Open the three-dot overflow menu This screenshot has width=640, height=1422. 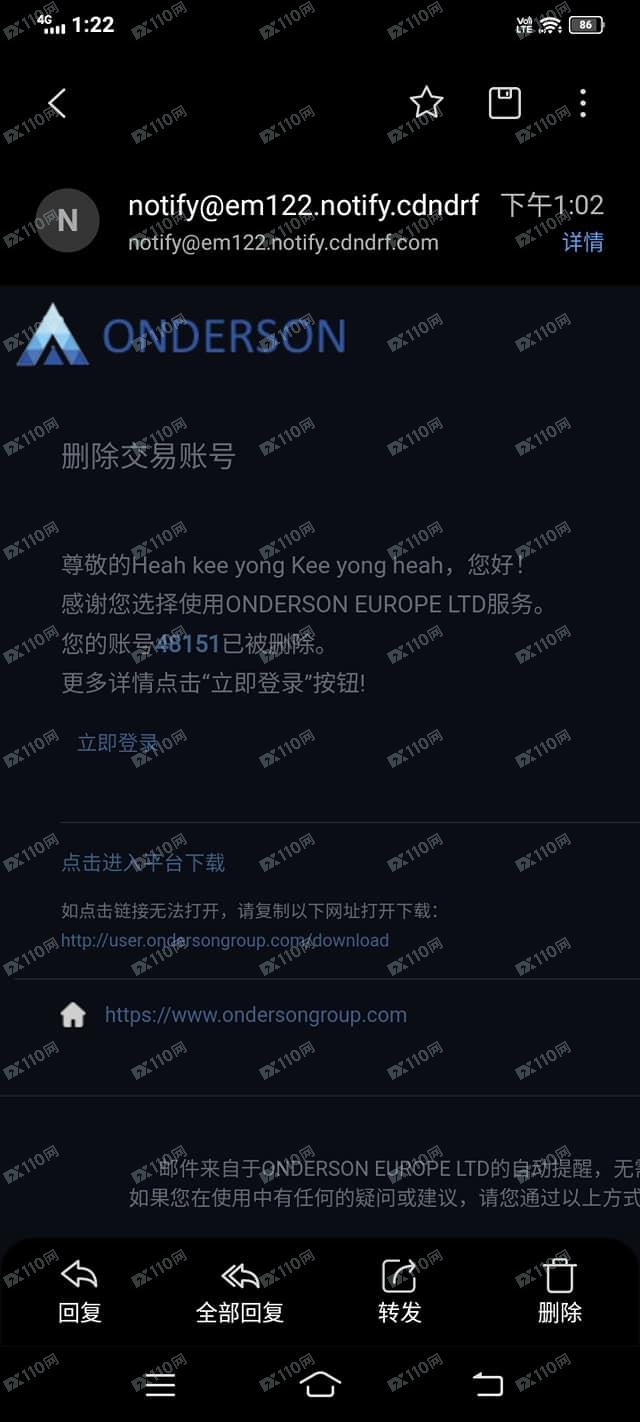pos(583,102)
